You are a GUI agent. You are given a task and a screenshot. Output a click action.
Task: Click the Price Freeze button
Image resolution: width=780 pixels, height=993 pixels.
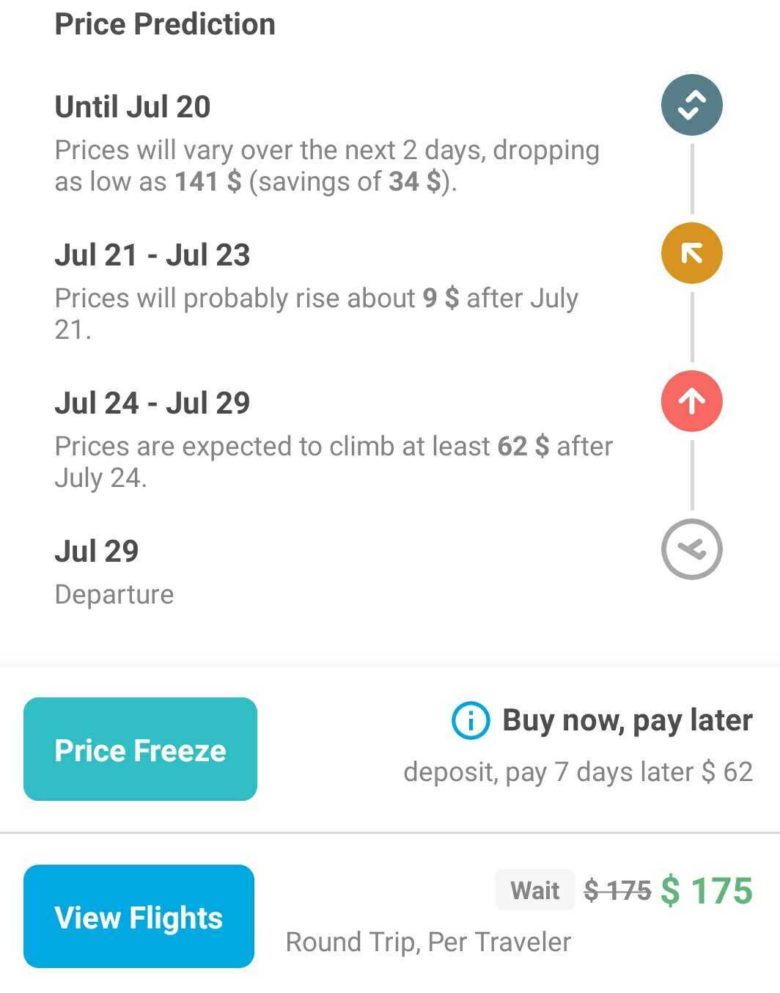pos(139,749)
